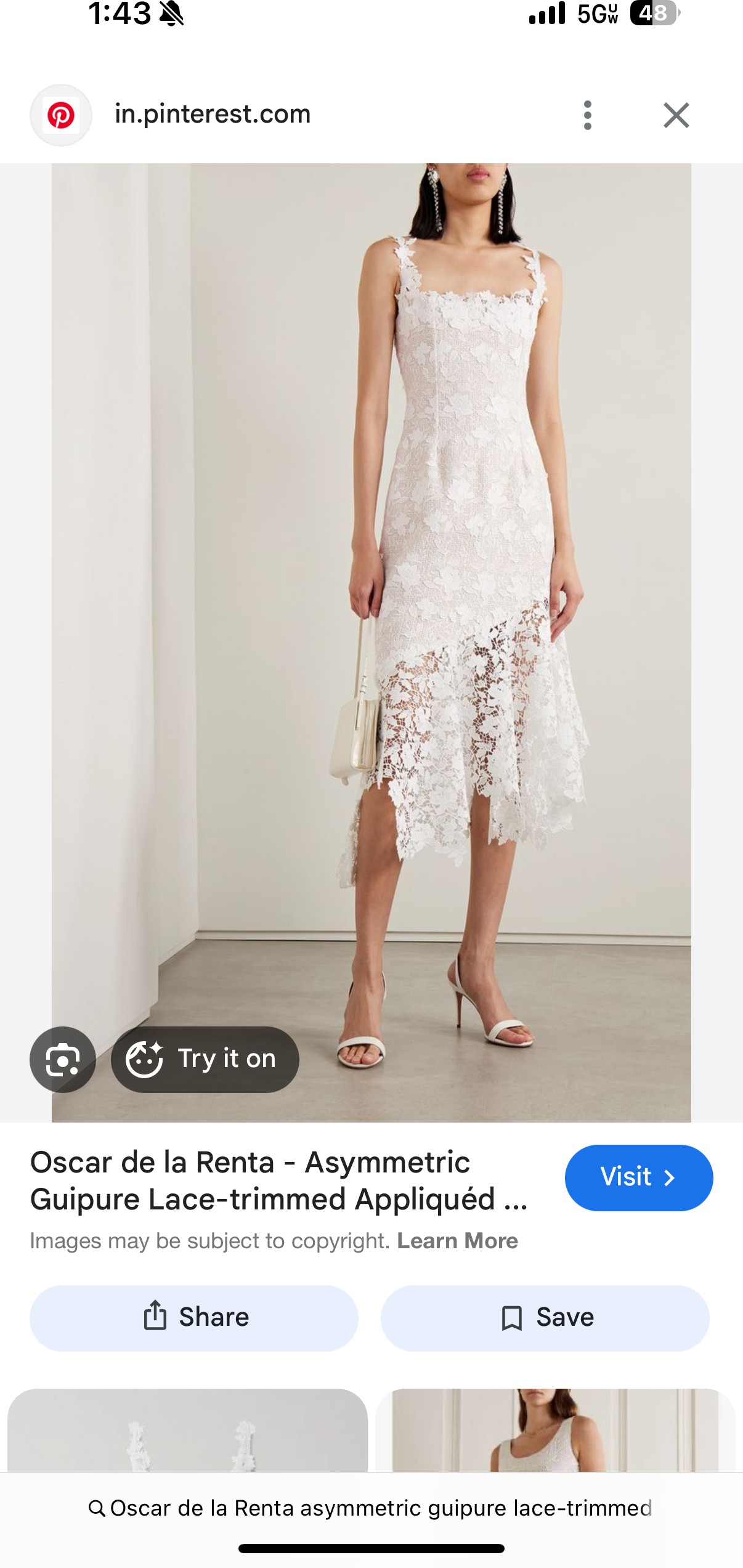
Task: Open the three-dot overflow menu
Action: coord(587,115)
